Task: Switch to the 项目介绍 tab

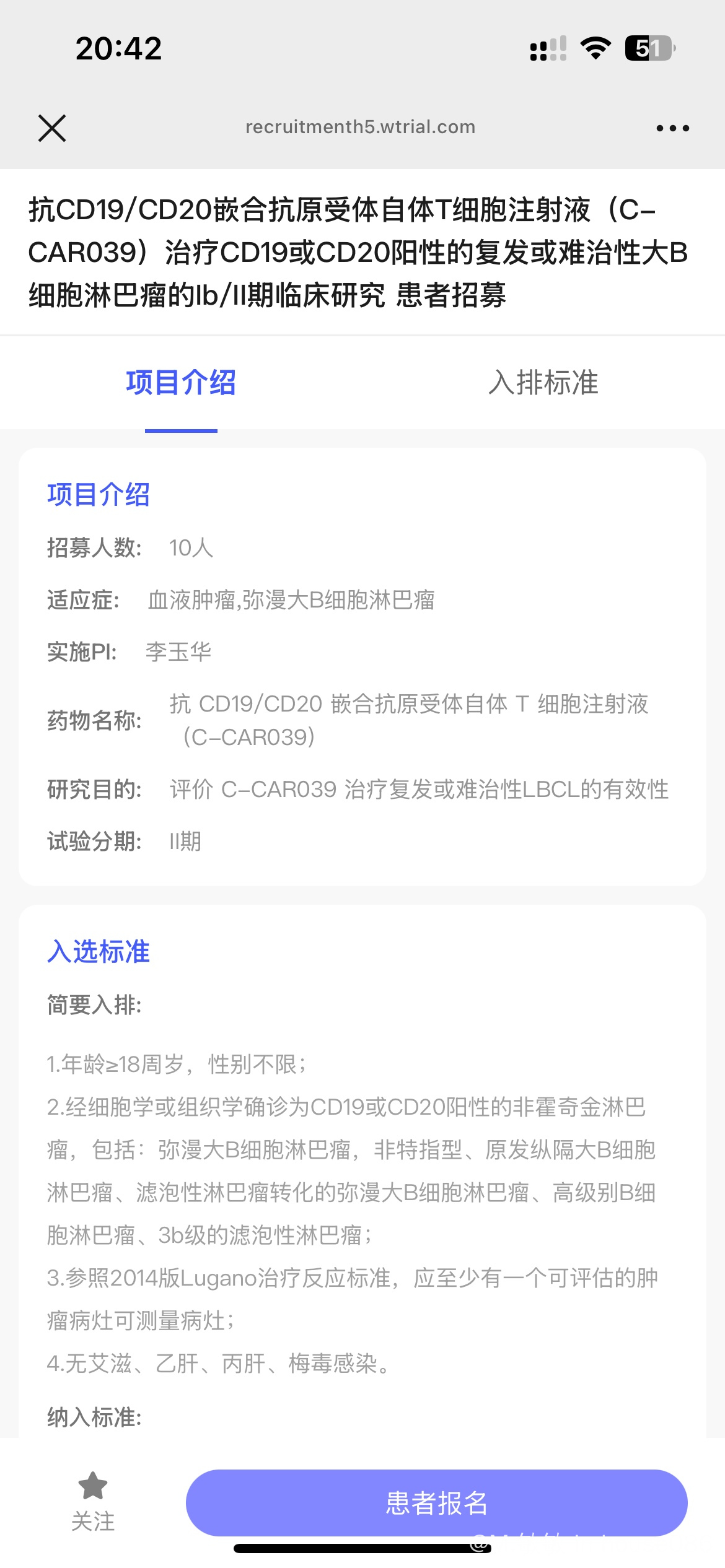Action: coord(181,383)
